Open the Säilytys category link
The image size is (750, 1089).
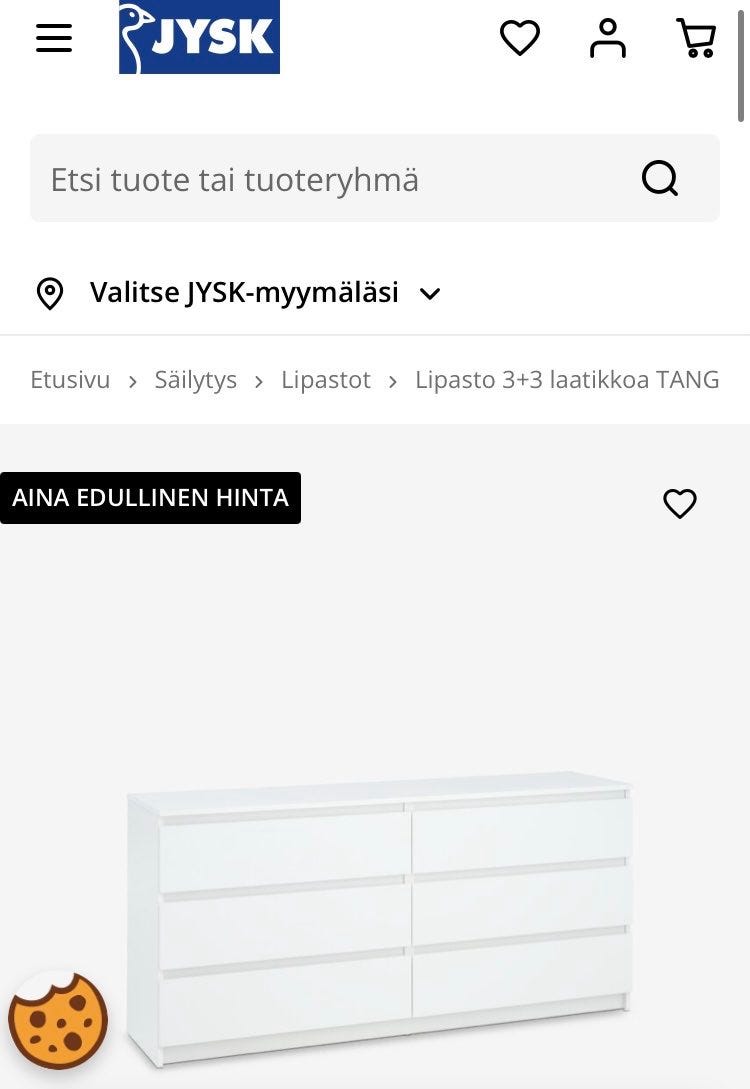click(195, 380)
